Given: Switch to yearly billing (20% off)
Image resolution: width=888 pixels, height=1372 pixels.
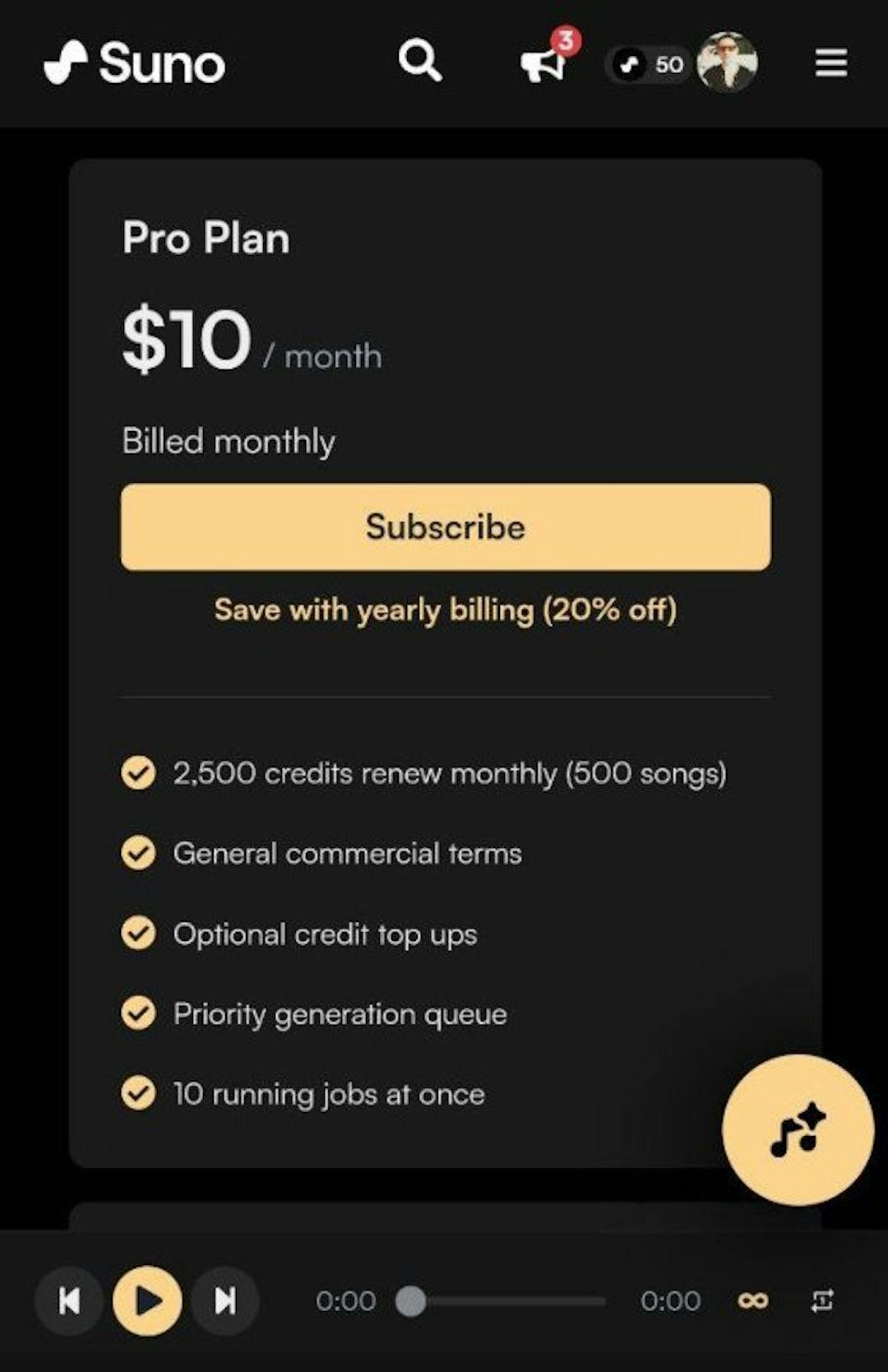Looking at the screenshot, I should click(x=445, y=610).
